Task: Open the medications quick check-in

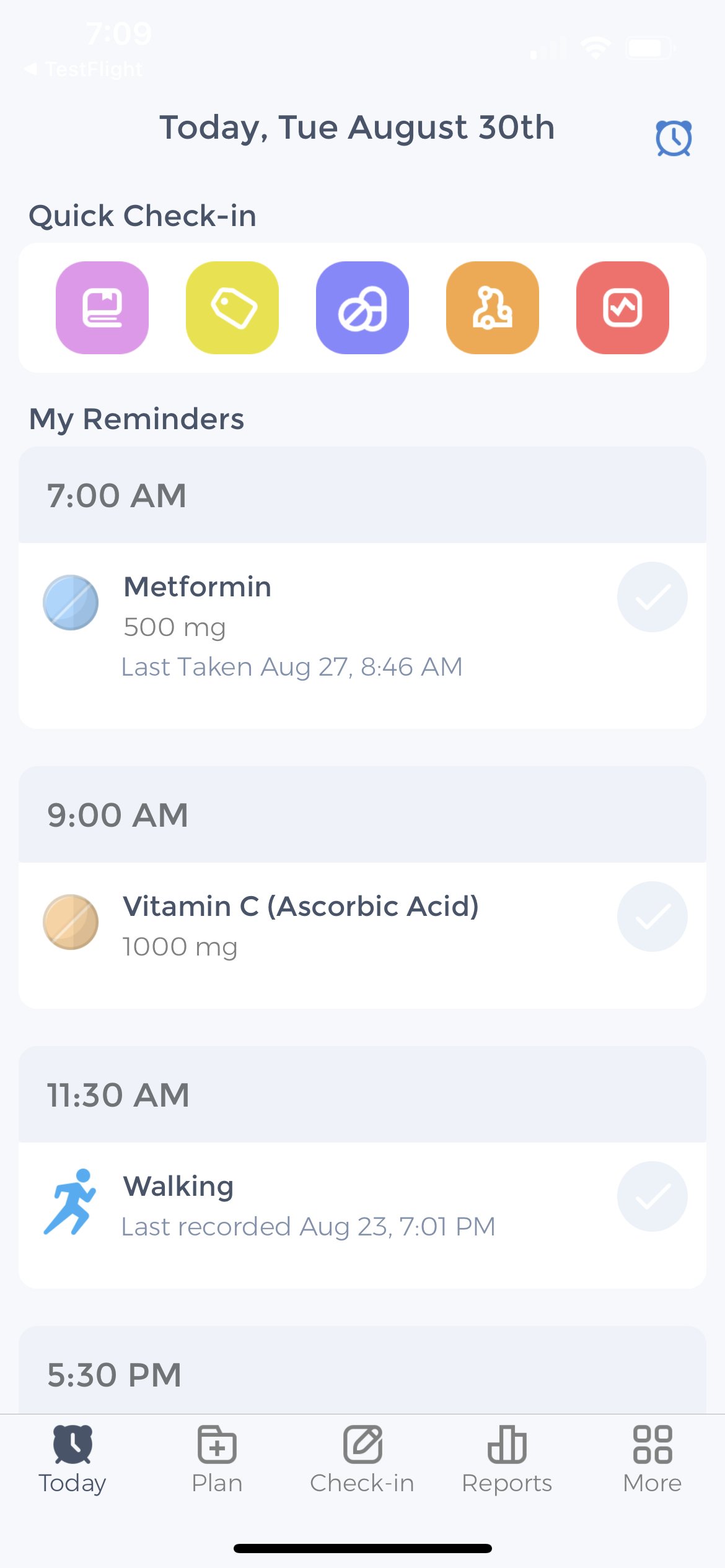Action: (x=362, y=308)
